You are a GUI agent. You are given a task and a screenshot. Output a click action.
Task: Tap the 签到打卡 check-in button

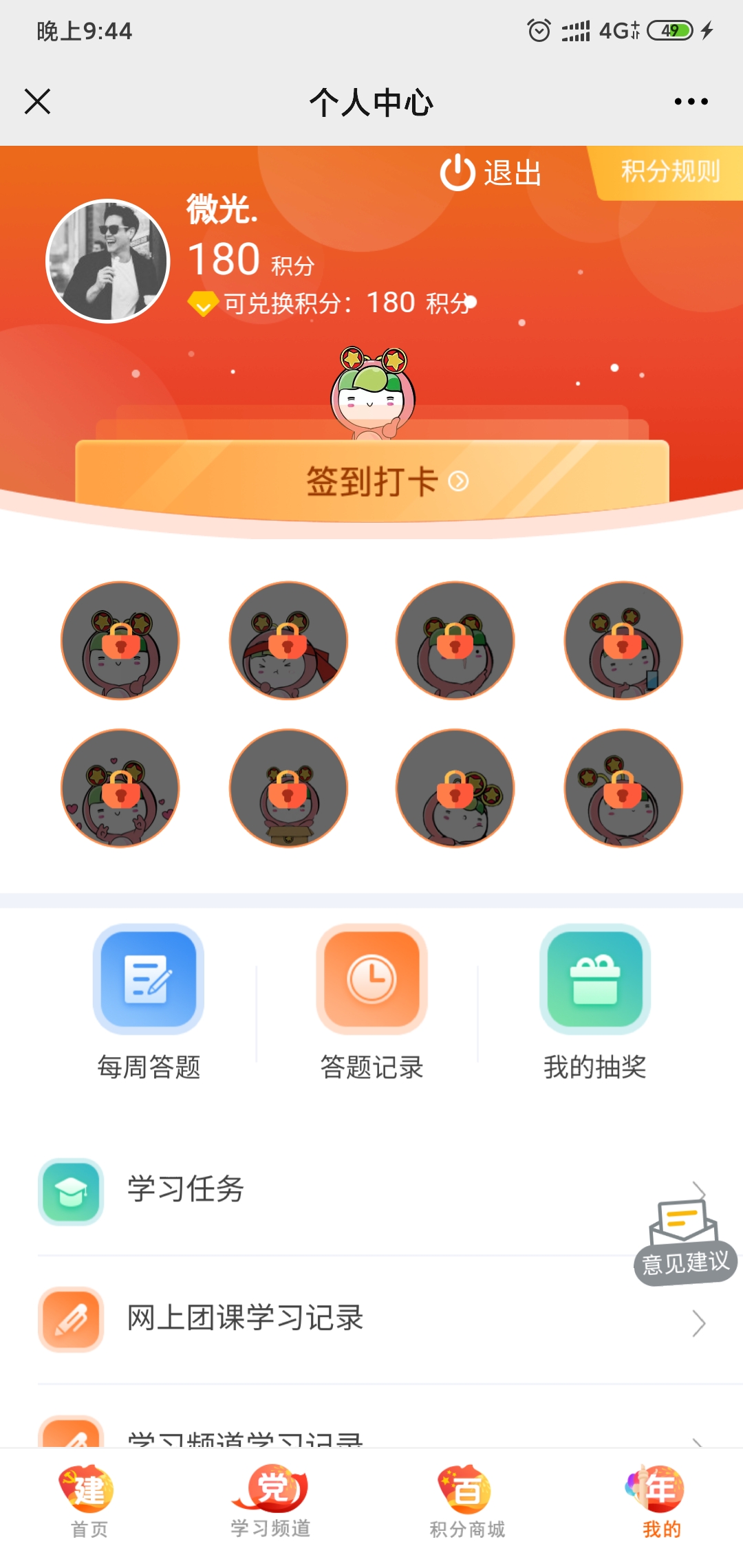[372, 480]
